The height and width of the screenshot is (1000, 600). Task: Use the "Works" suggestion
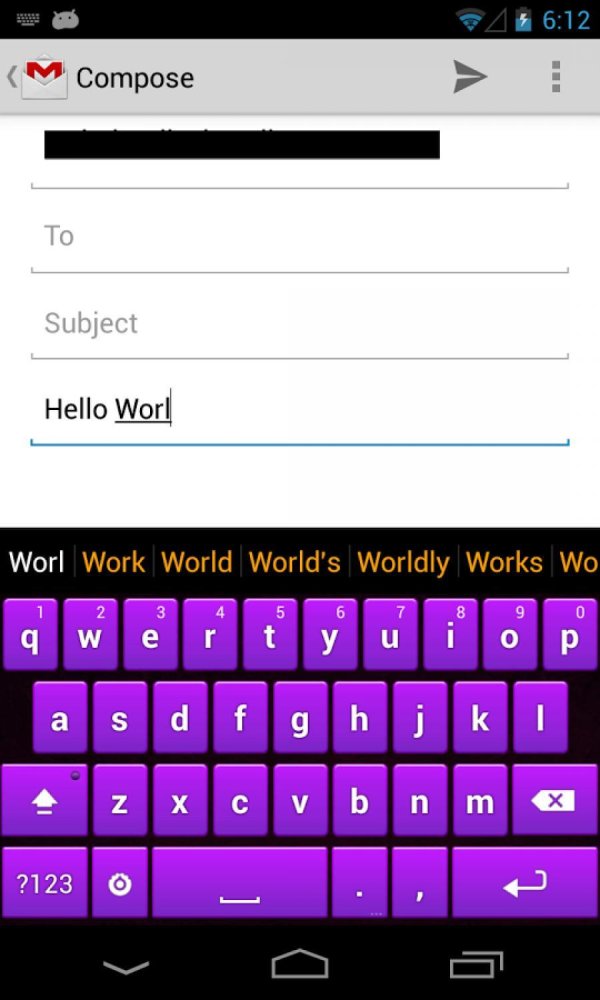[x=504, y=562]
